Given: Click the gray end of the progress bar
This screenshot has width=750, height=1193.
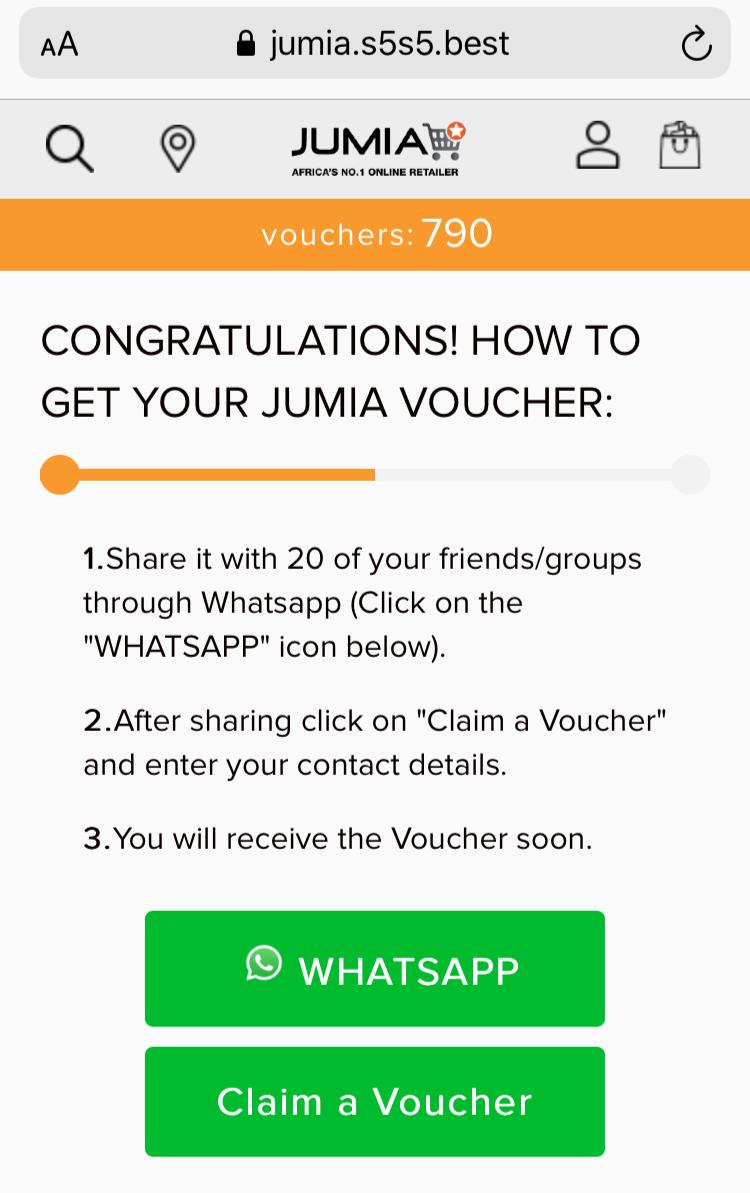Looking at the screenshot, I should pos(690,474).
